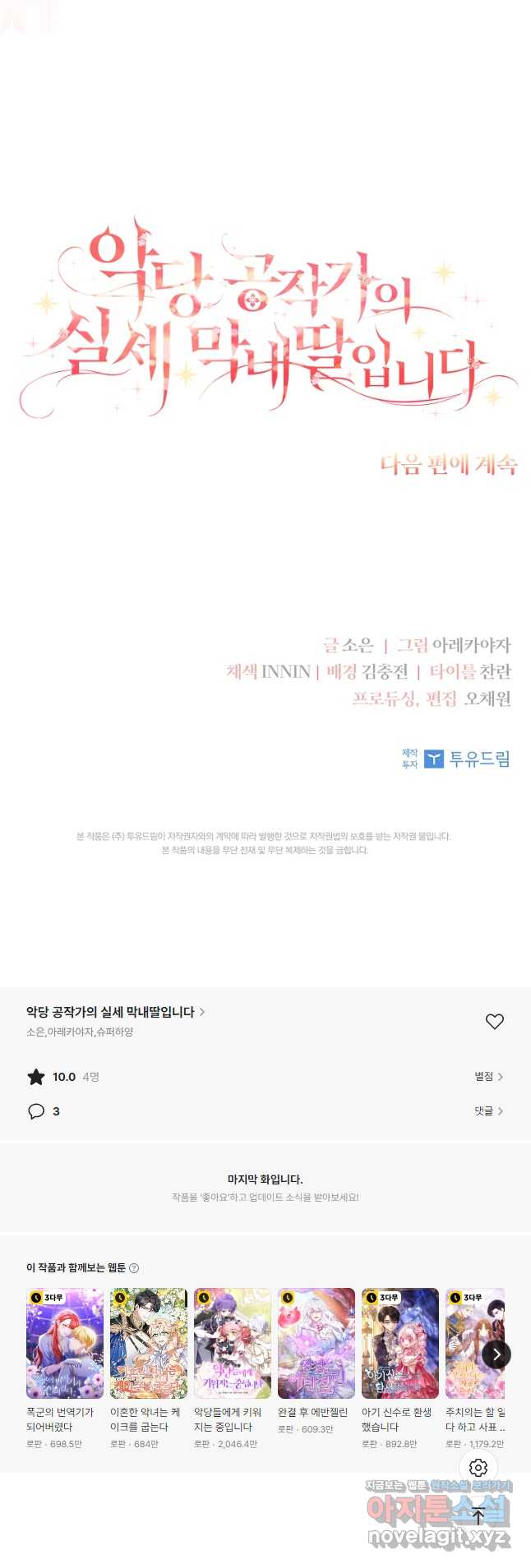This screenshot has height=1568, width=531.
Task: Open the webtoon 이혼한 악녀는 케이크를 굽는다
Action: click(149, 1343)
